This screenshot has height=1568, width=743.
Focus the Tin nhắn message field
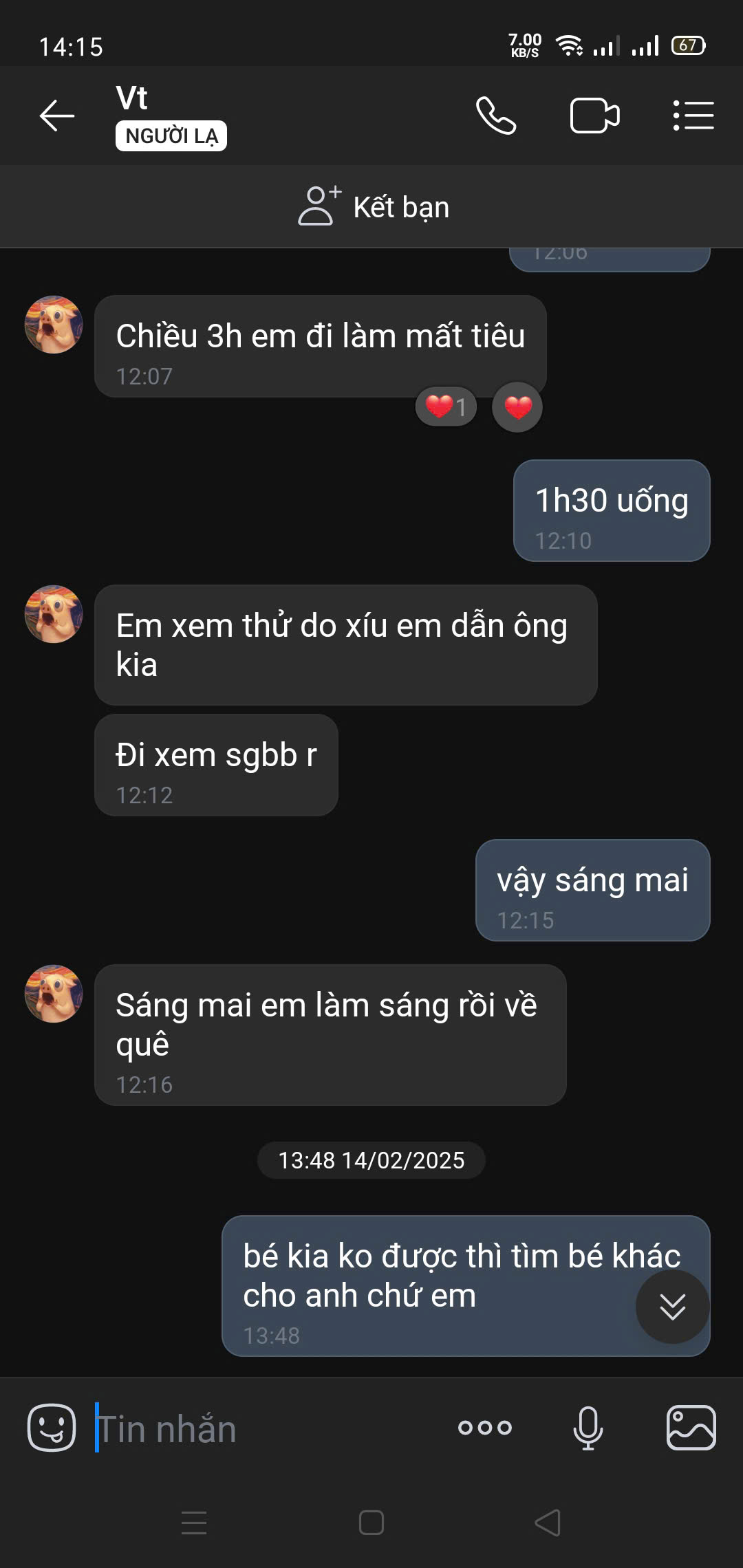coord(268,1428)
